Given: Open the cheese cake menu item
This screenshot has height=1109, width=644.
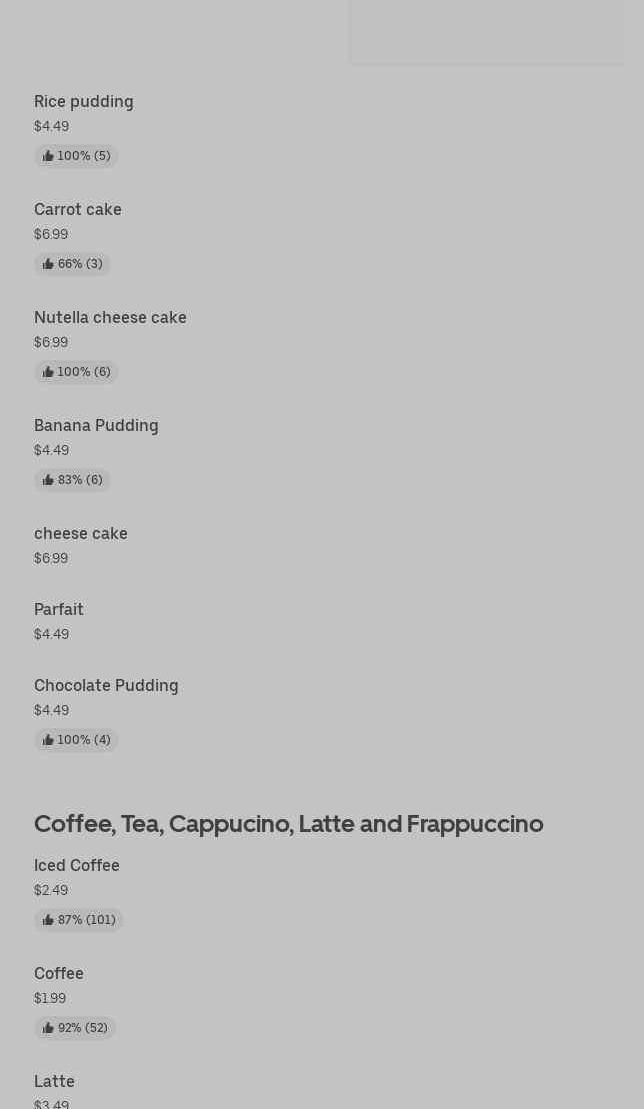Looking at the screenshot, I should pos(81,534).
